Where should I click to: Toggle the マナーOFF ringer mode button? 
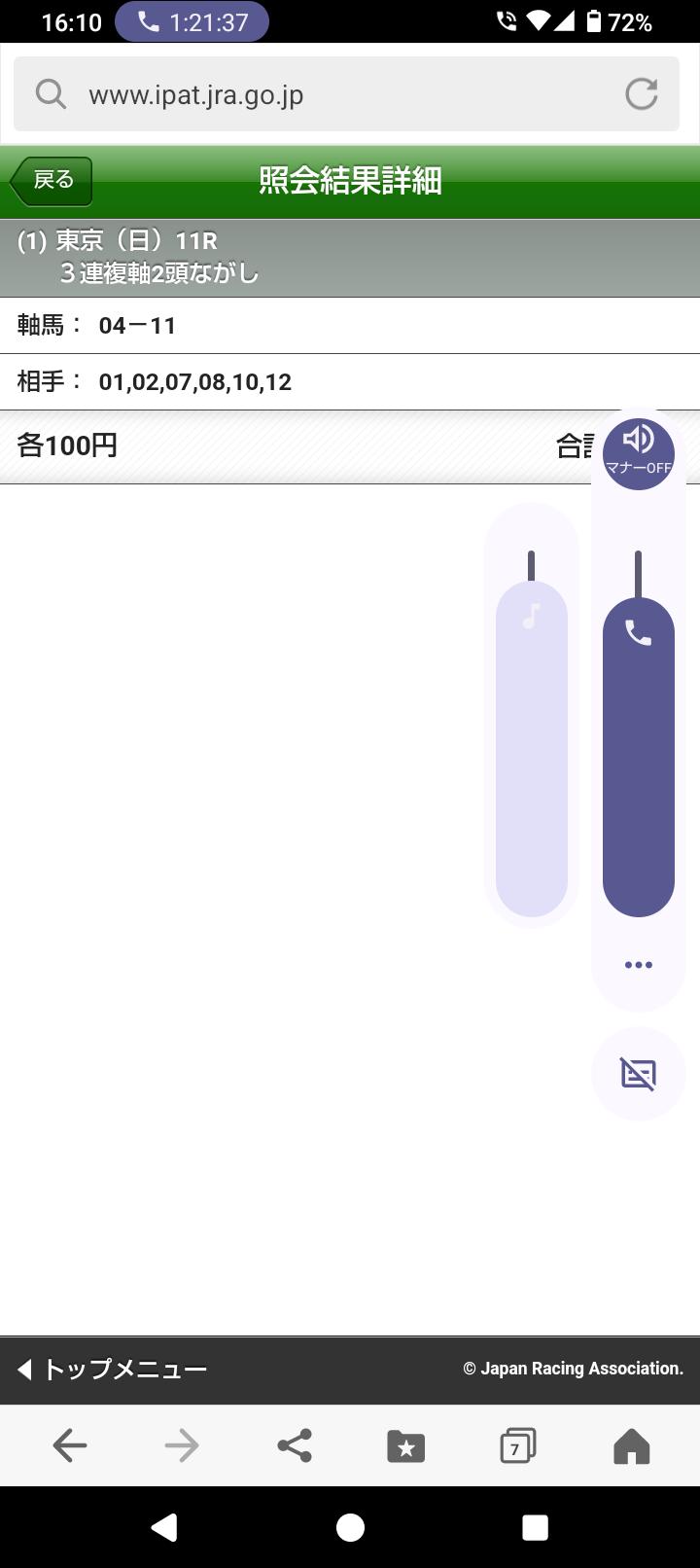pos(638,450)
